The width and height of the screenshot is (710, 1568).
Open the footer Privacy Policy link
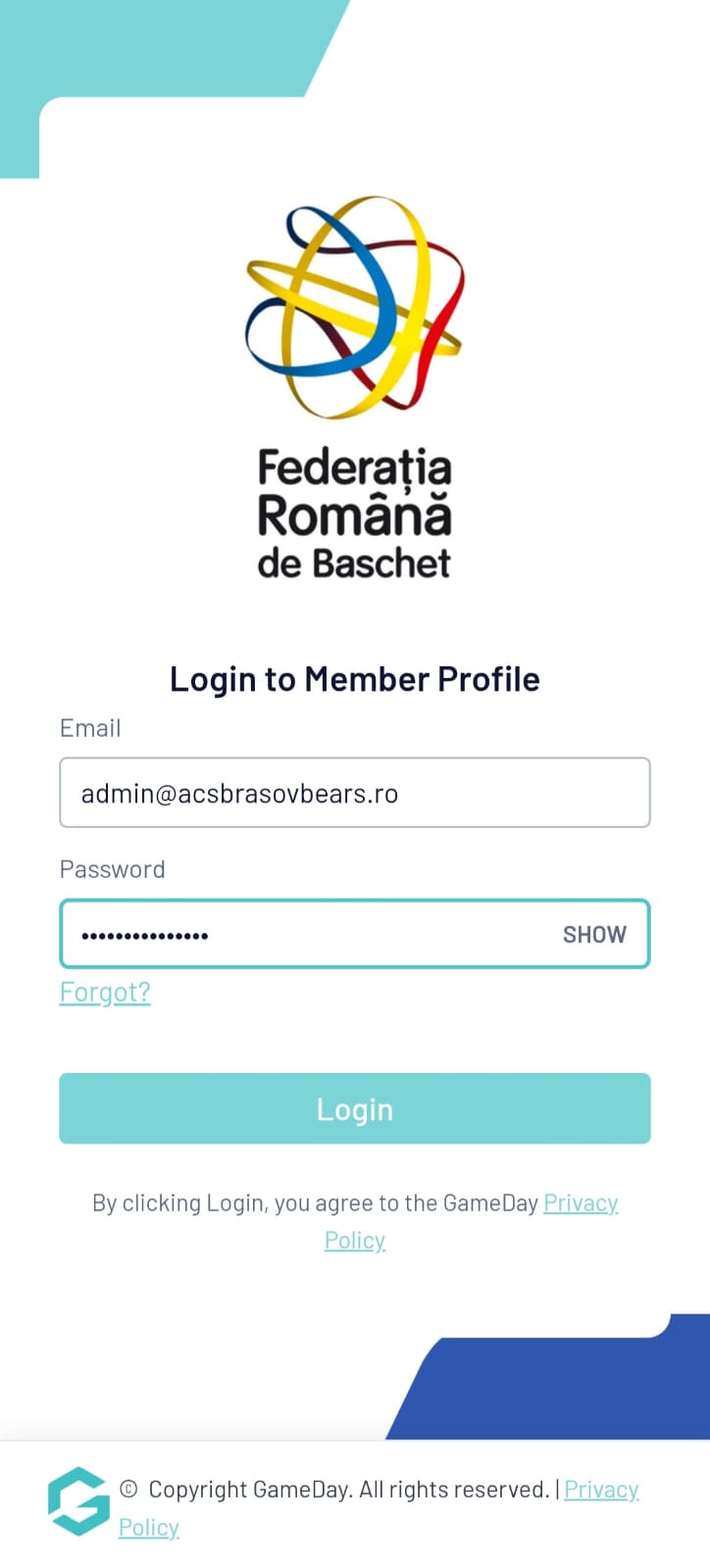[600, 1490]
